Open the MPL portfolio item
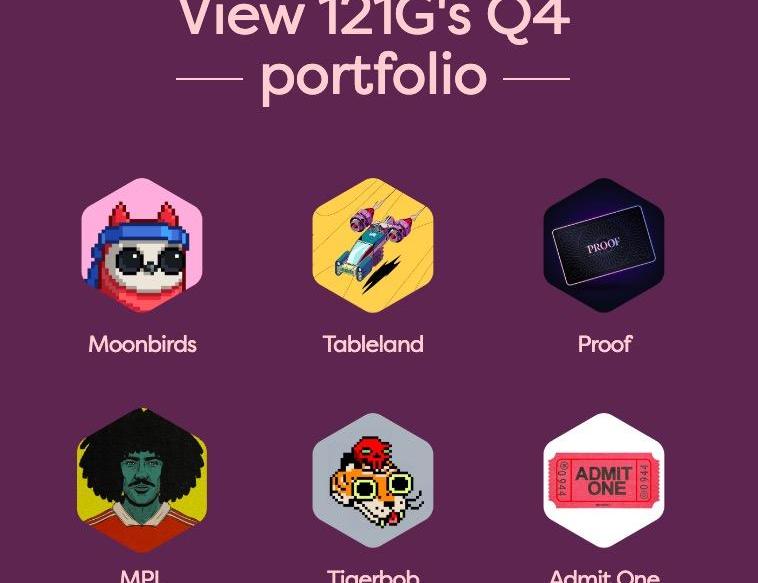 click(142, 481)
